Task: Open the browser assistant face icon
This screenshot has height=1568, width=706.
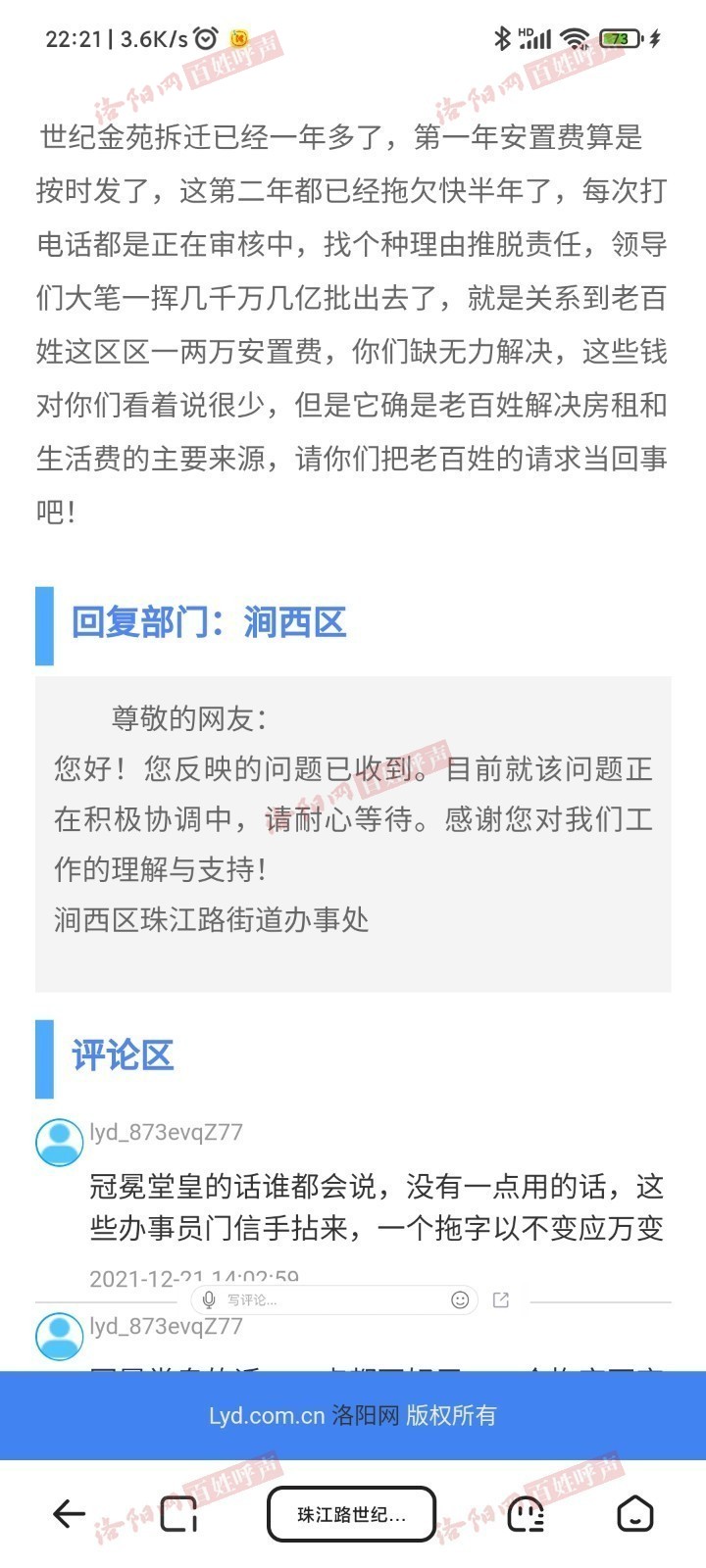Action: [x=525, y=1514]
